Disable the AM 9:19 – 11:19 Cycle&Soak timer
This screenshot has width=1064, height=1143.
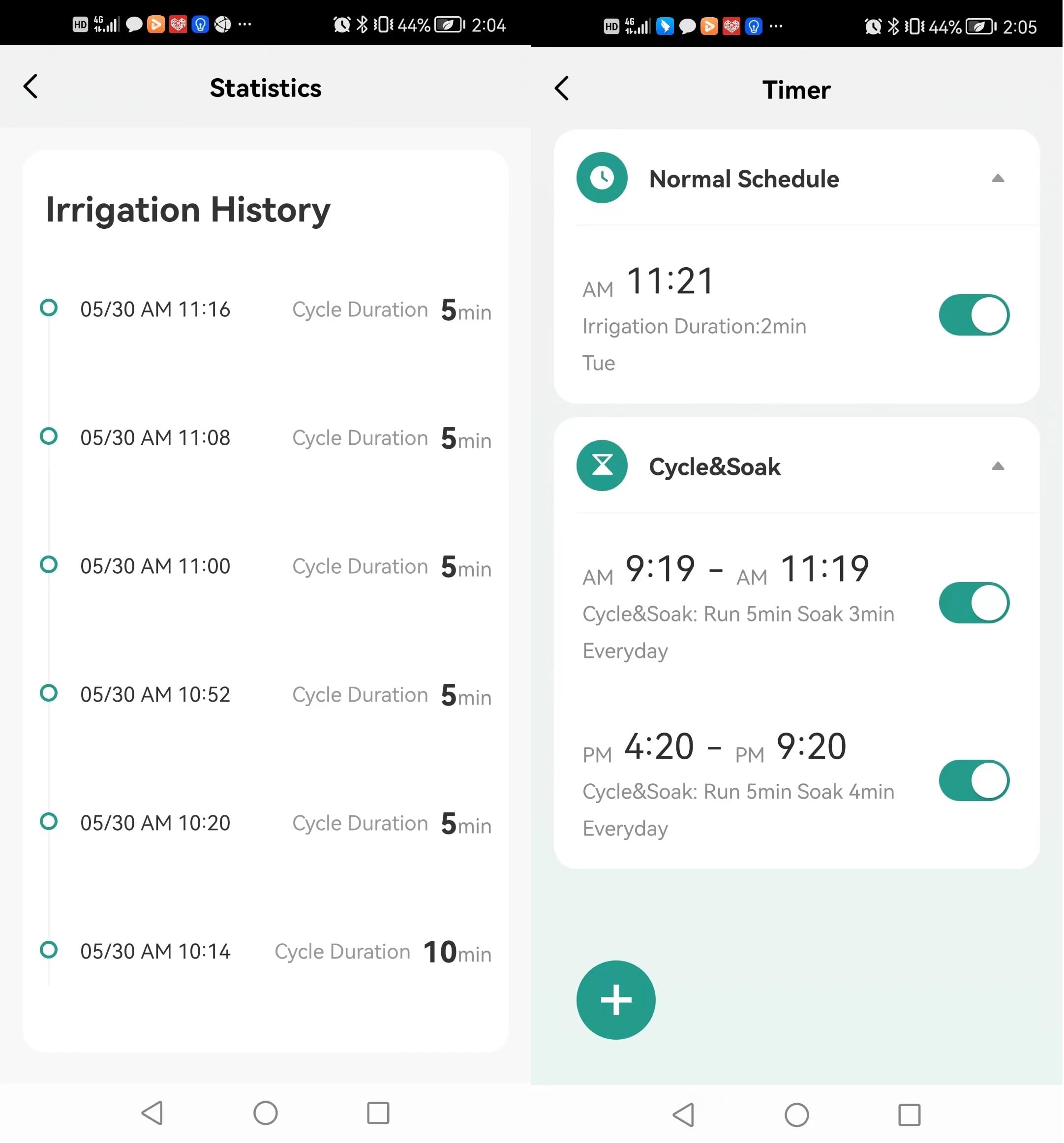click(974, 603)
